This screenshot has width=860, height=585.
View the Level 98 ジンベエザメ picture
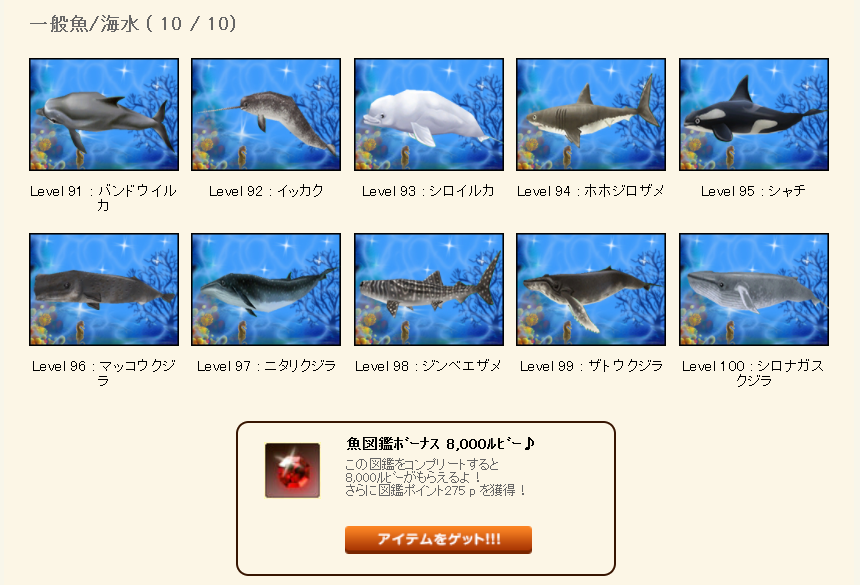[429, 290]
